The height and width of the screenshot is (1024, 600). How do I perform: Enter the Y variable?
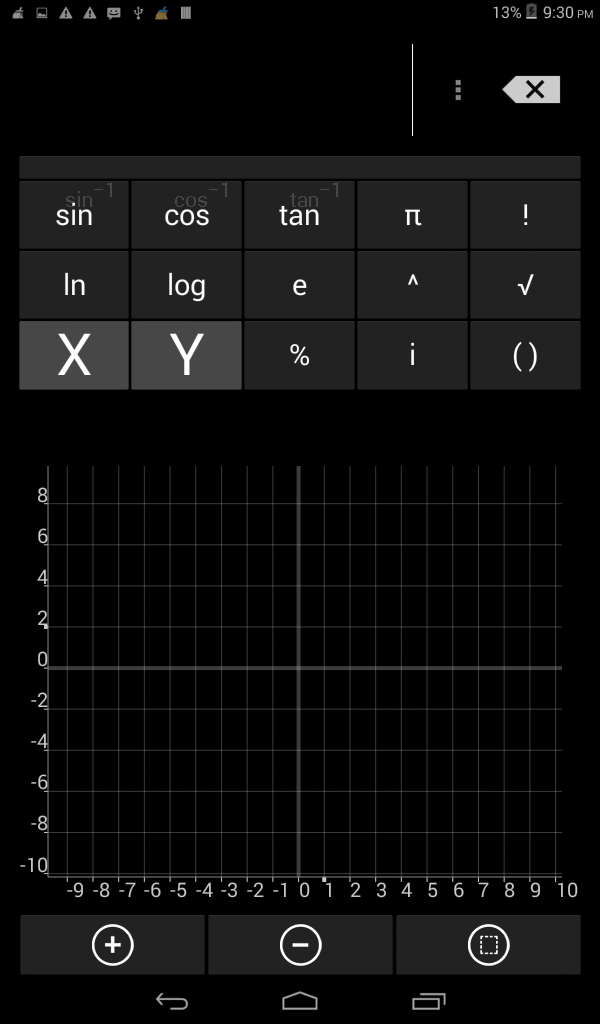tap(187, 355)
